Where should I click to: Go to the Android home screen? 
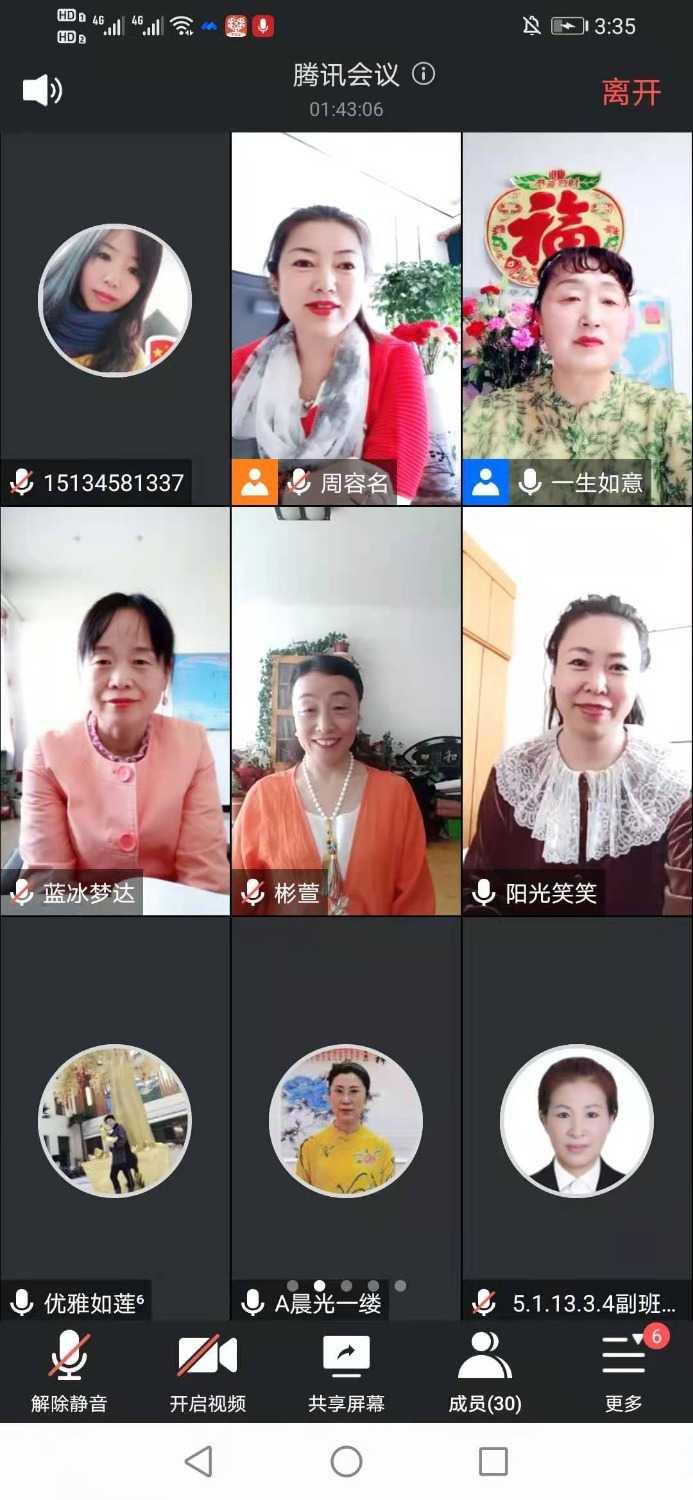click(x=346, y=1461)
